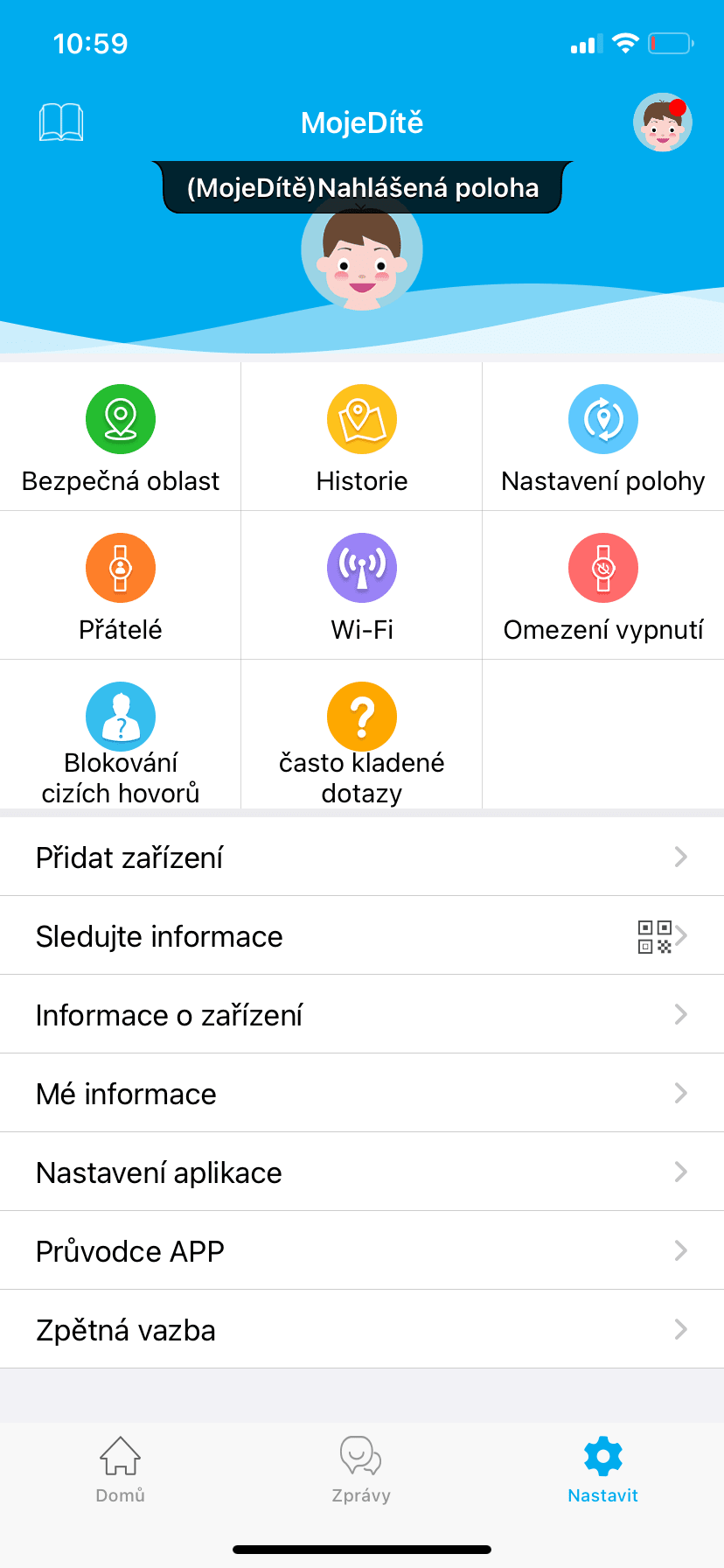Open Průvodce APP
Image resolution: width=724 pixels, height=1568 pixels.
tap(362, 1251)
